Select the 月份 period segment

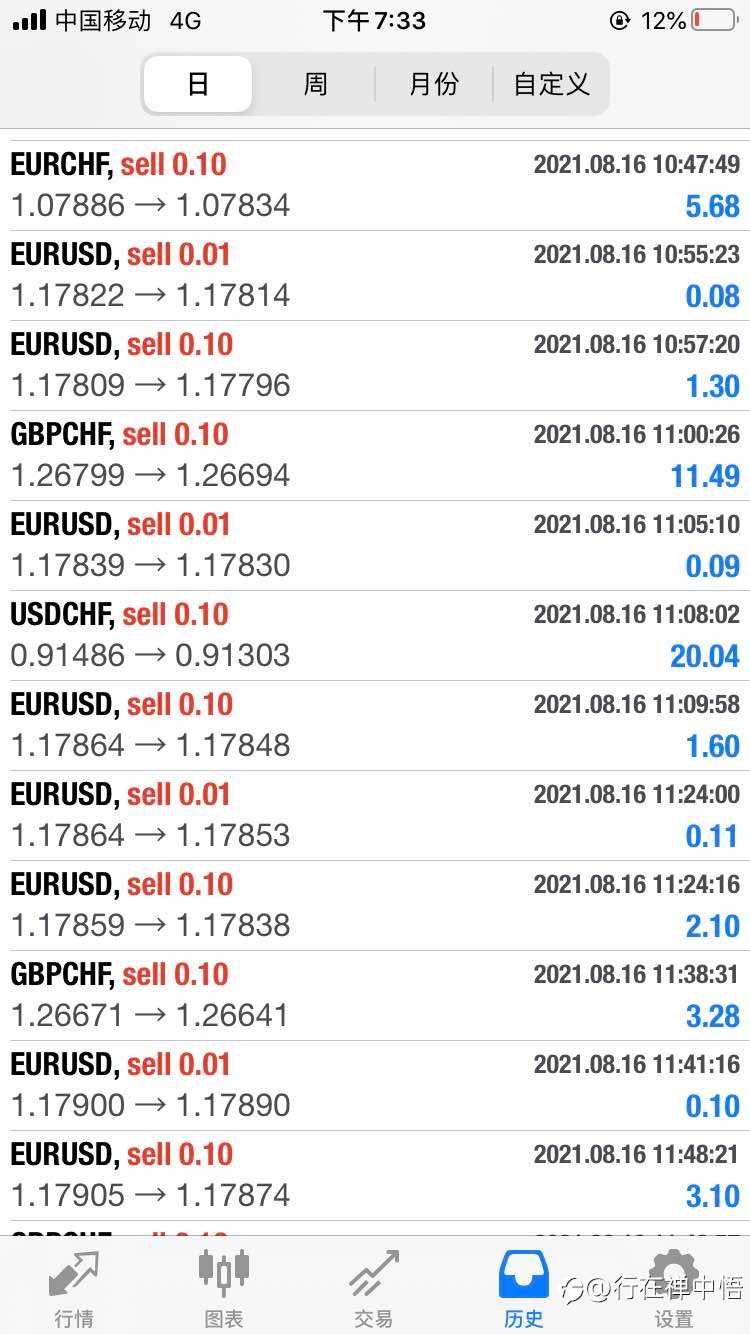point(434,84)
